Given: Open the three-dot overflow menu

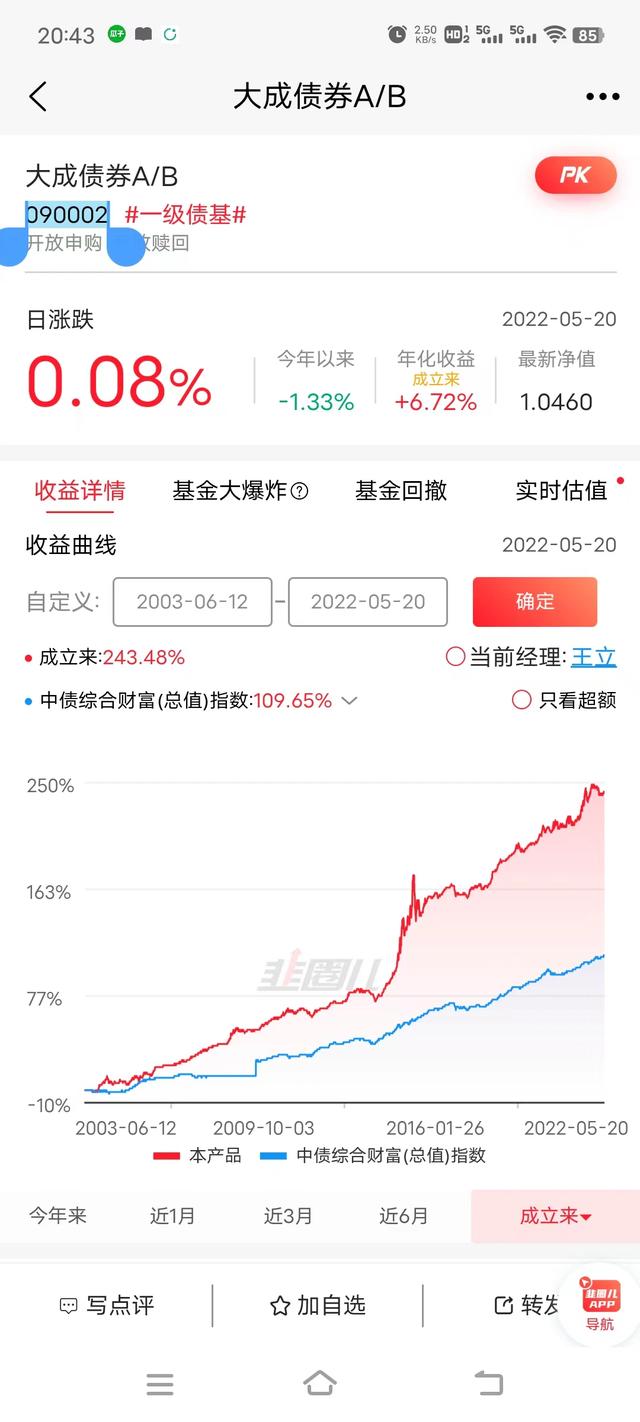Looking at the screenshot, I should [602, 97].
